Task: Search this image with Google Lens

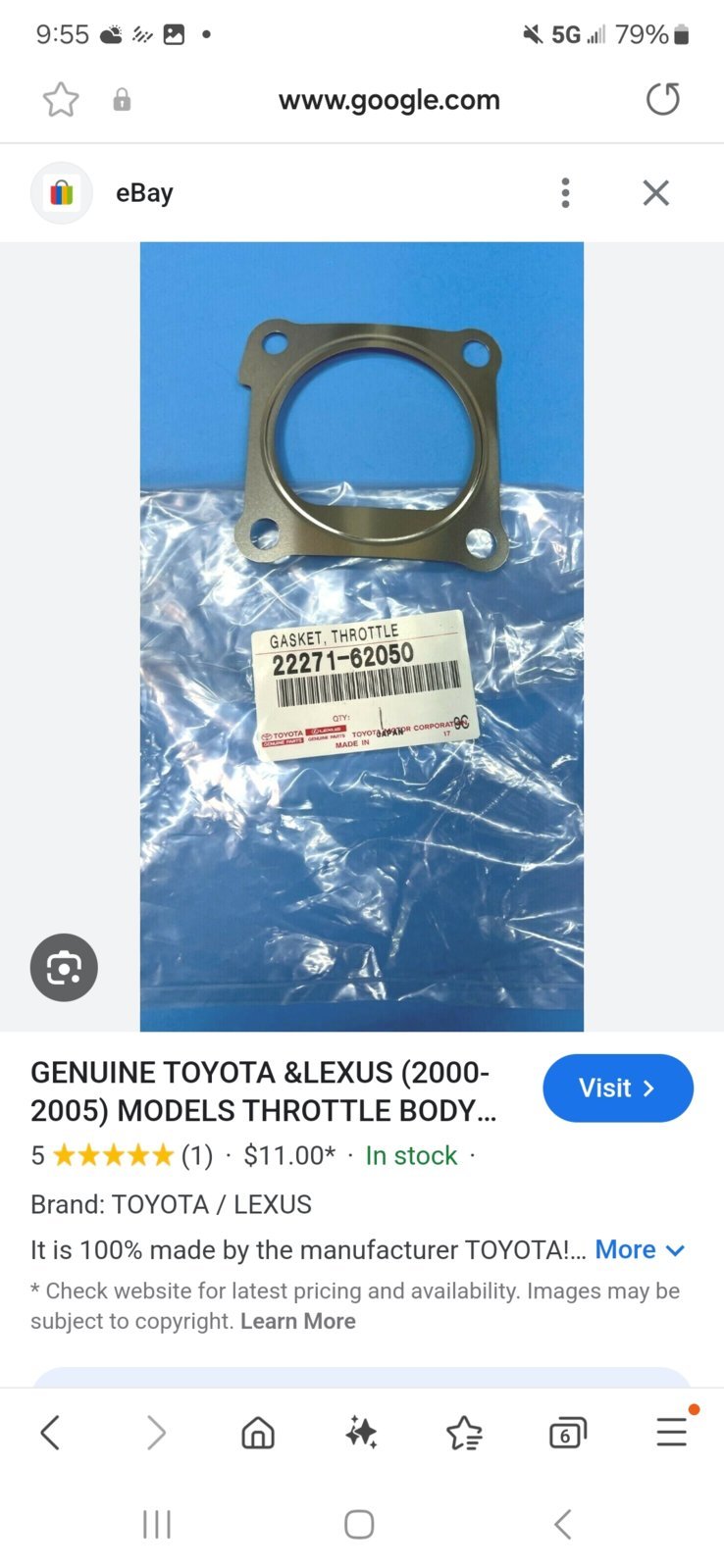Action: coord(64,968)
